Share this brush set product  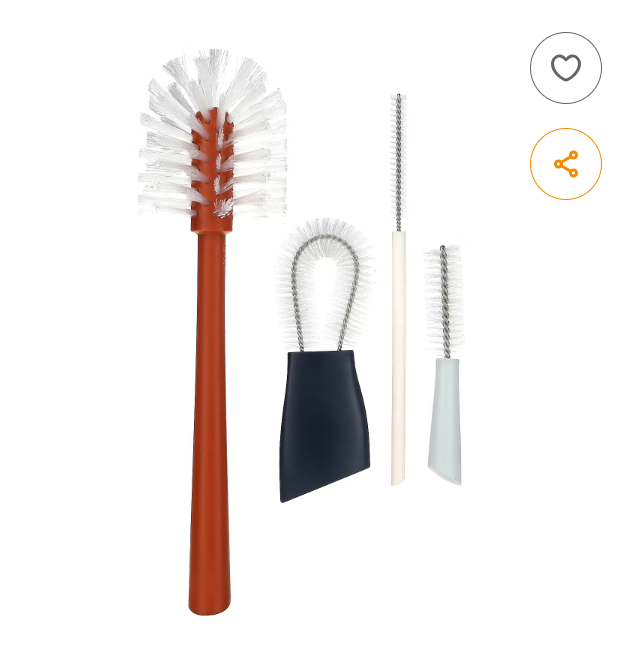tap(565, 164)
